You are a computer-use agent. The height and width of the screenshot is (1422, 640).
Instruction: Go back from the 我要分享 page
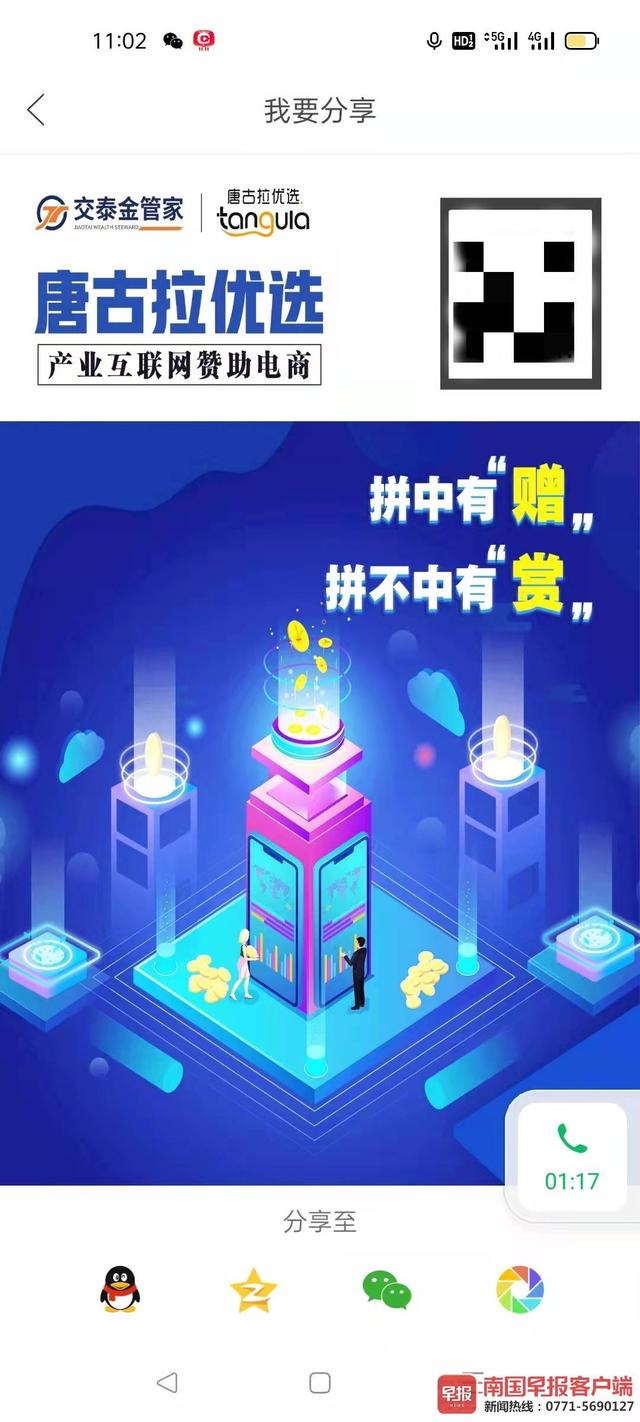pyautogui.click(x=37, y=109)
